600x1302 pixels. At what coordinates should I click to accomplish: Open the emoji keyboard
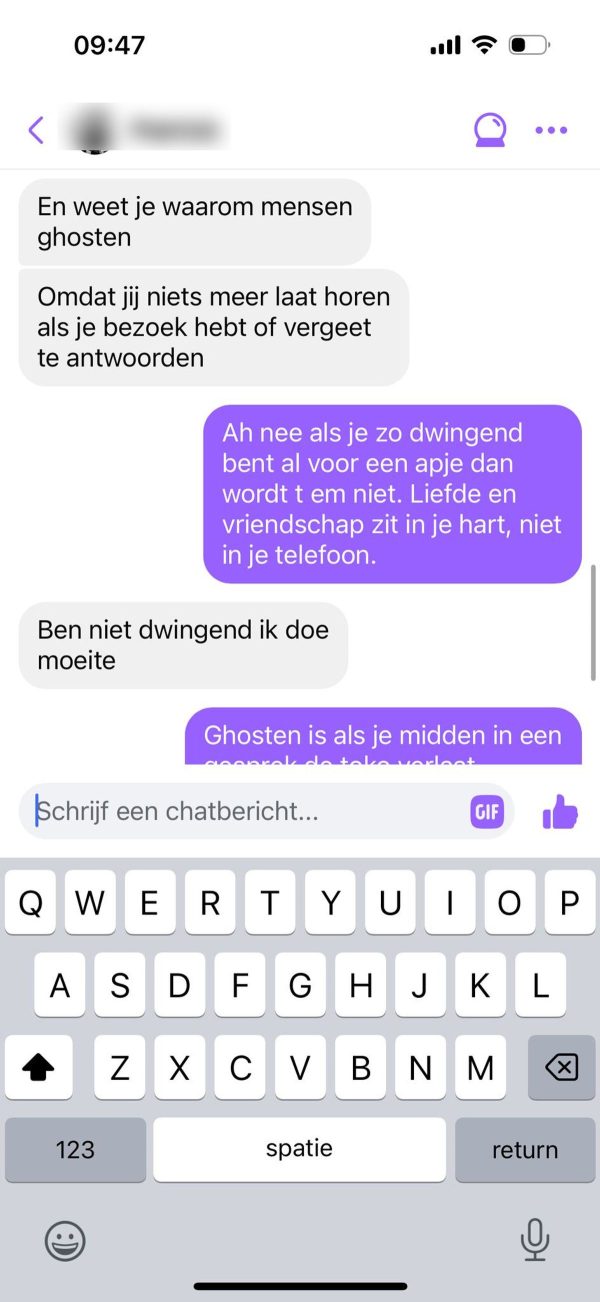point(65,1241)
